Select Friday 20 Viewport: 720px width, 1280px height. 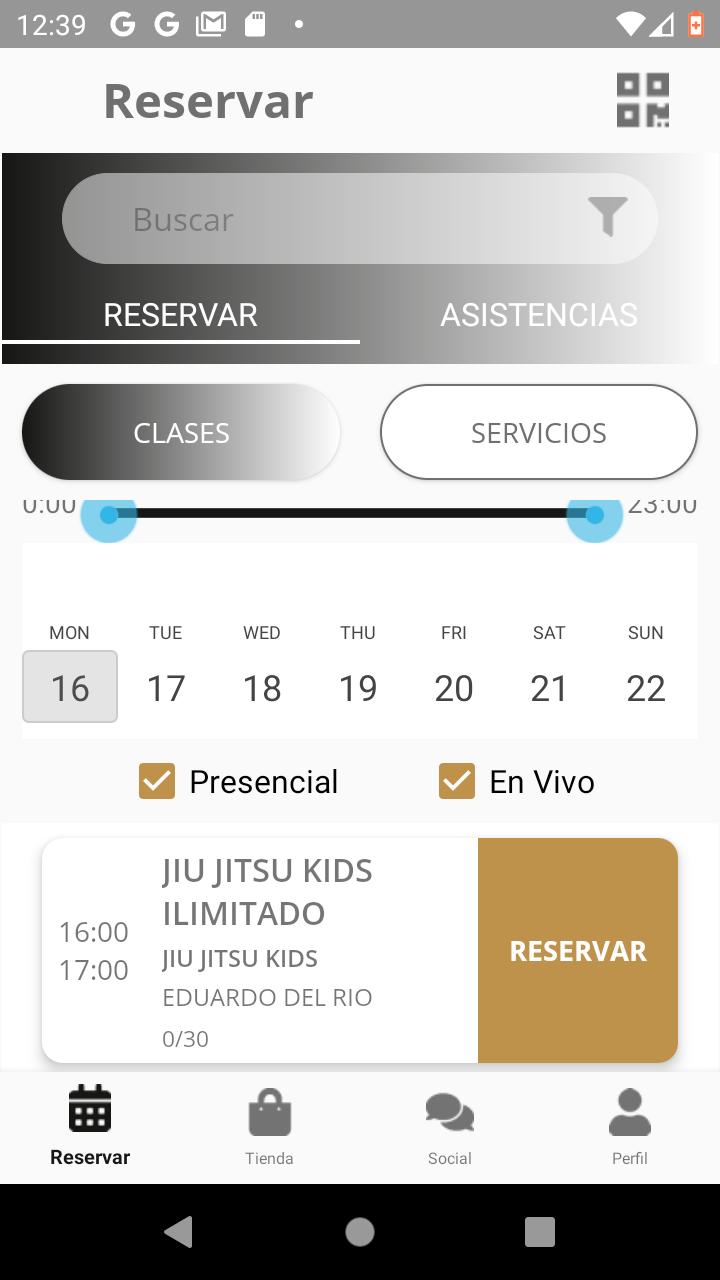pos(454,687)
